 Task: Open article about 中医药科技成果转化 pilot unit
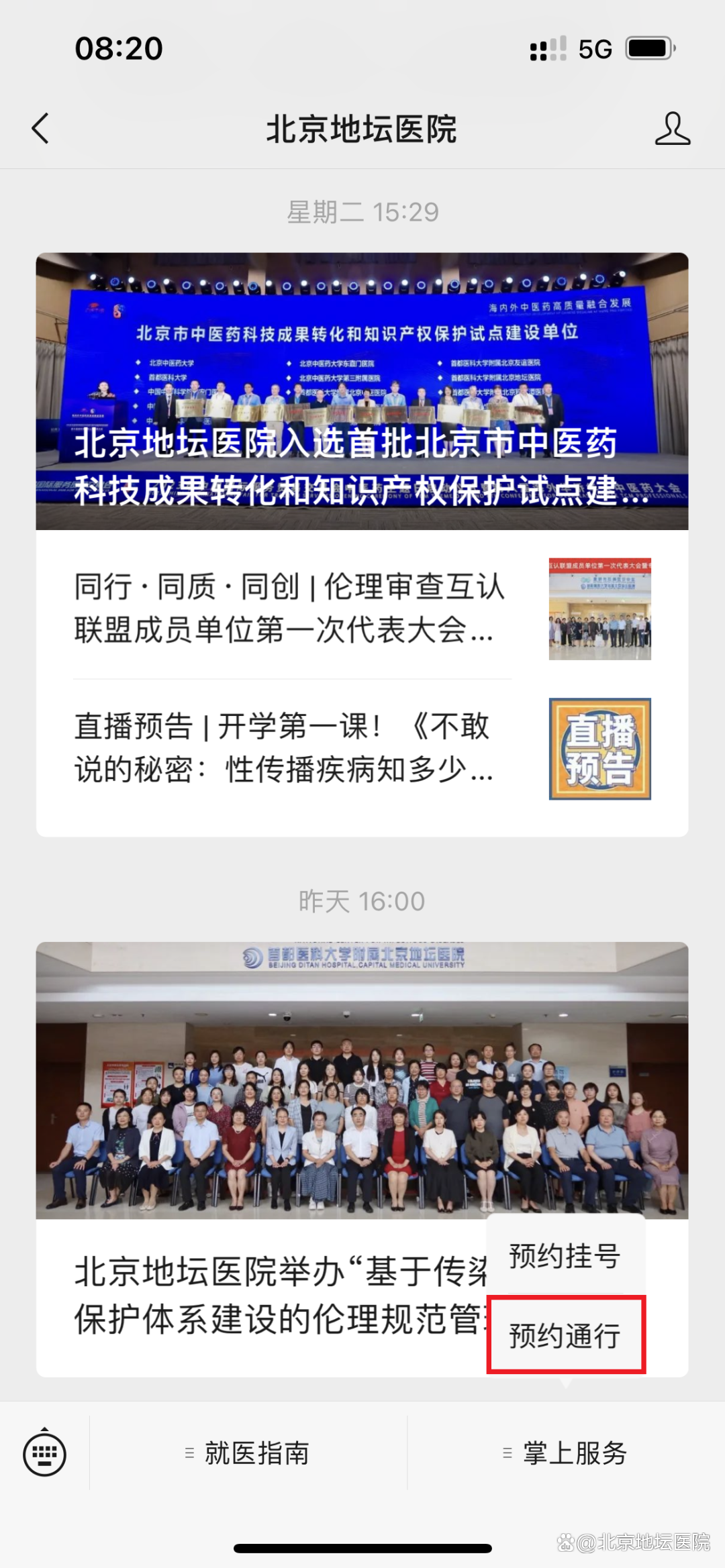[362, 391]
